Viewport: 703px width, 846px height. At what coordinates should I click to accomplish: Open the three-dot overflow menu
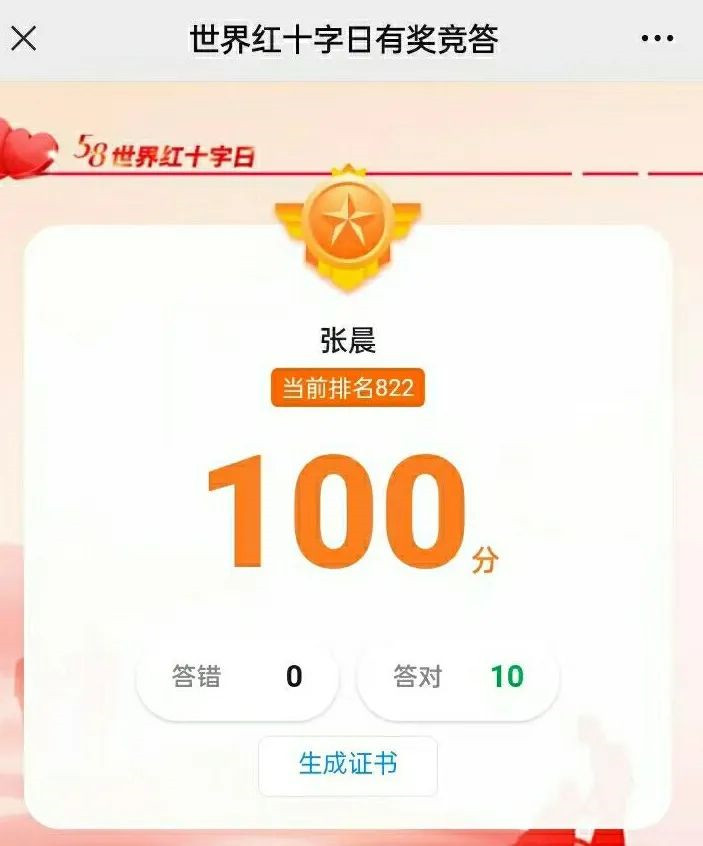coord(657,40)
